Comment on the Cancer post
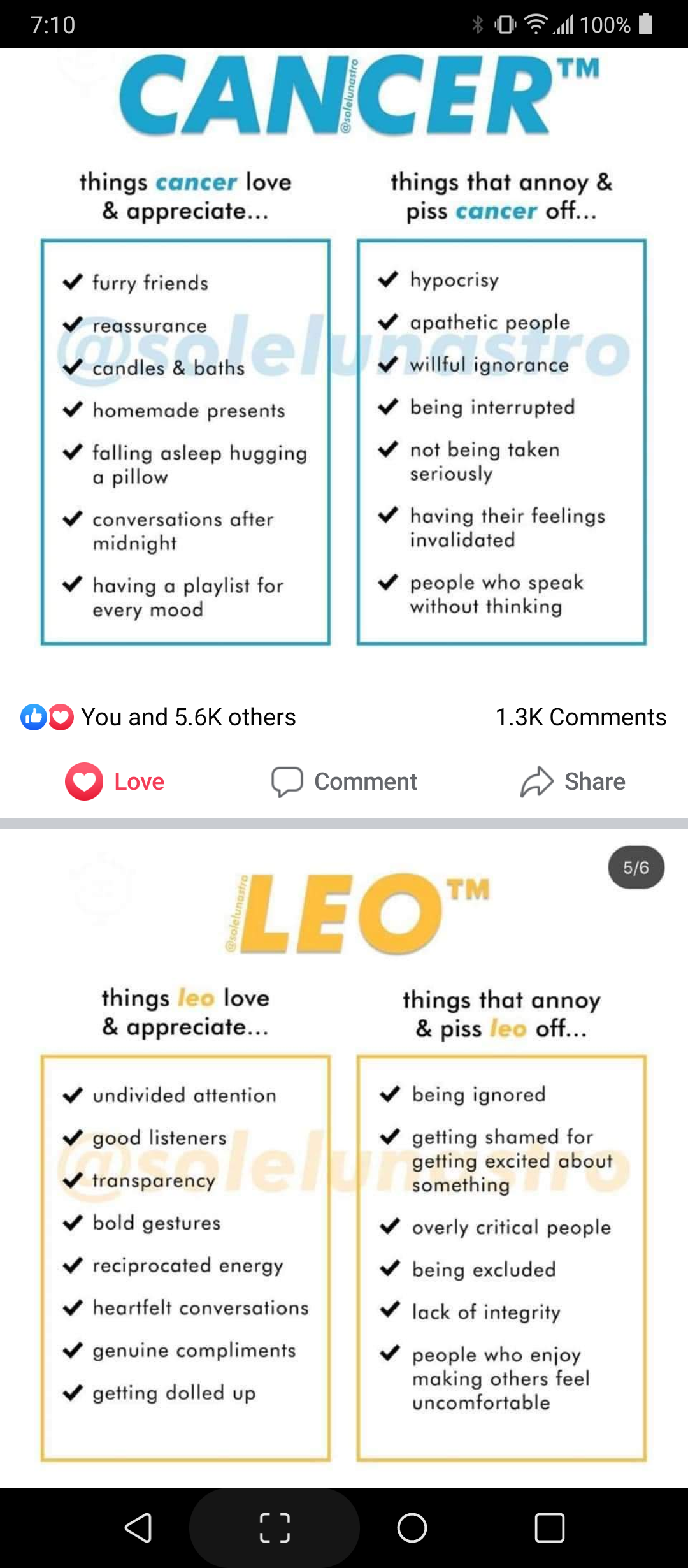The height and width of the screenshot is (1568, 688). [344, 781]
